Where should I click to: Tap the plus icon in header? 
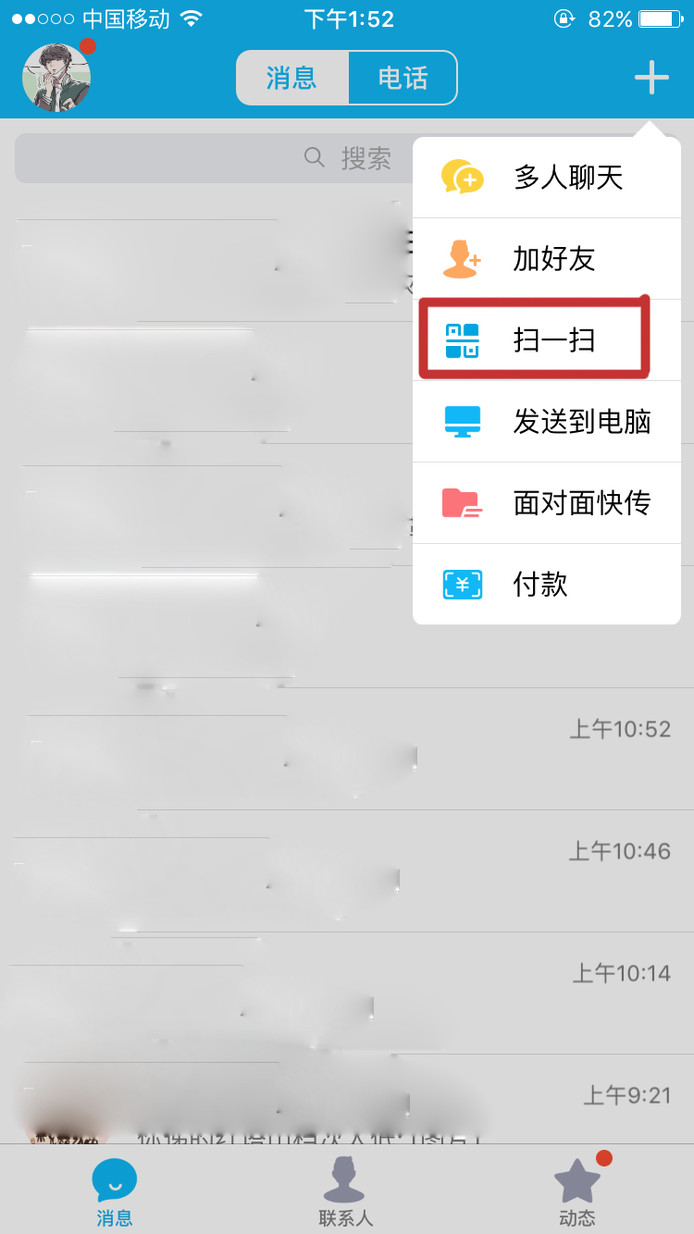pyautogui.click(x=651, y=77)
